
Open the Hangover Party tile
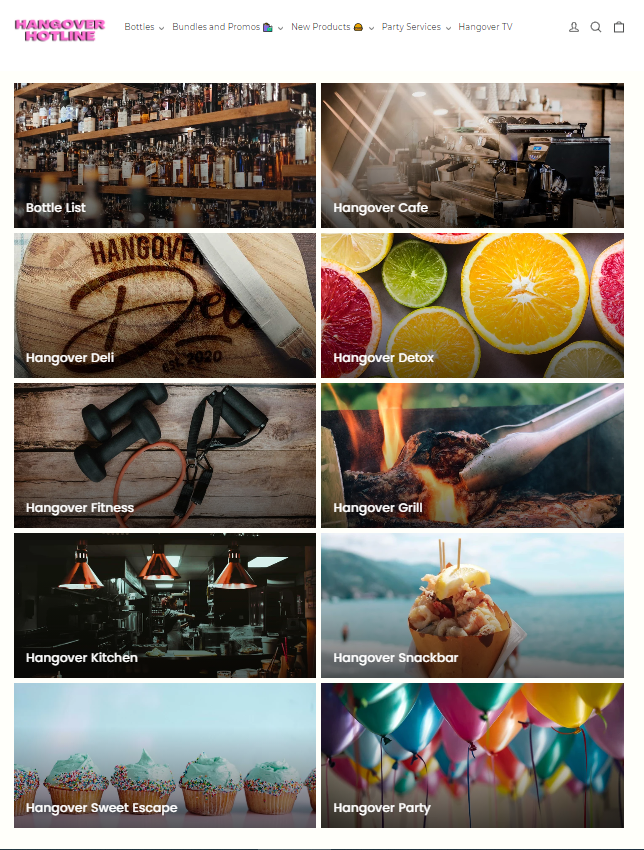[472, 755]
